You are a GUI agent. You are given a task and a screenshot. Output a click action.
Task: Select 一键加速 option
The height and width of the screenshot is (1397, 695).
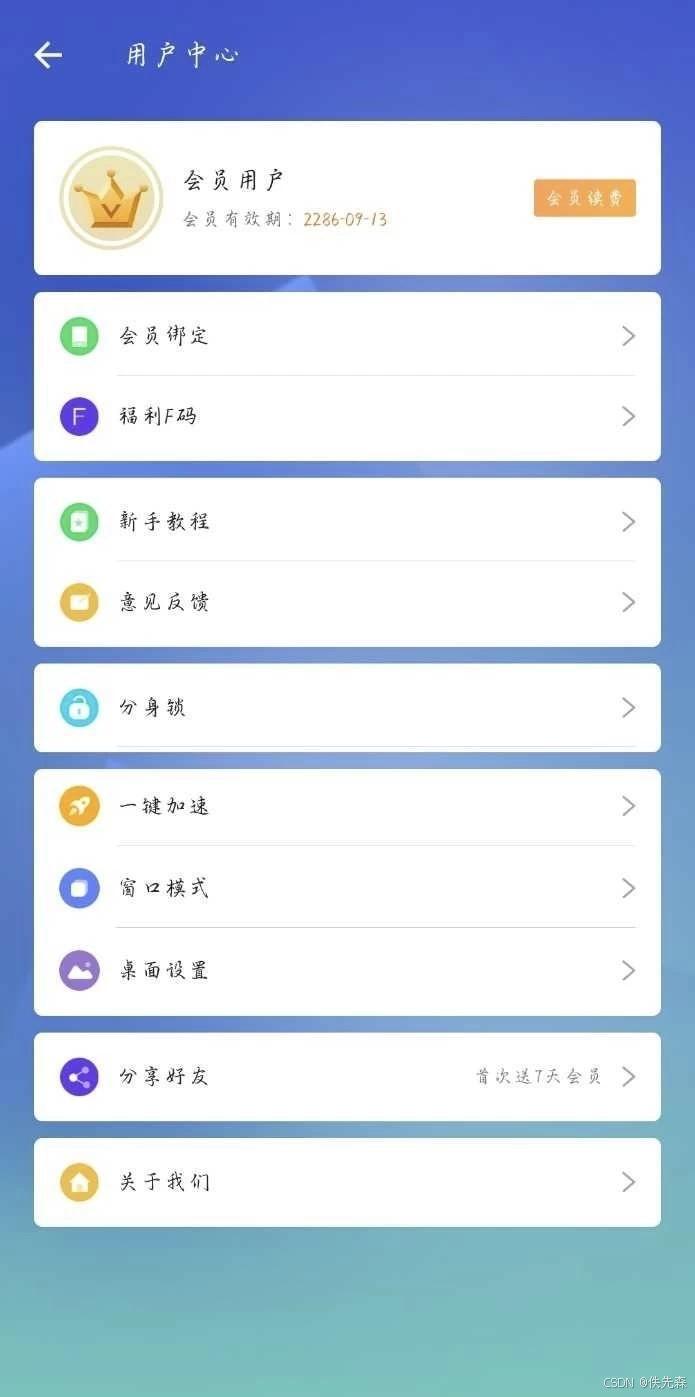point(347,806)
